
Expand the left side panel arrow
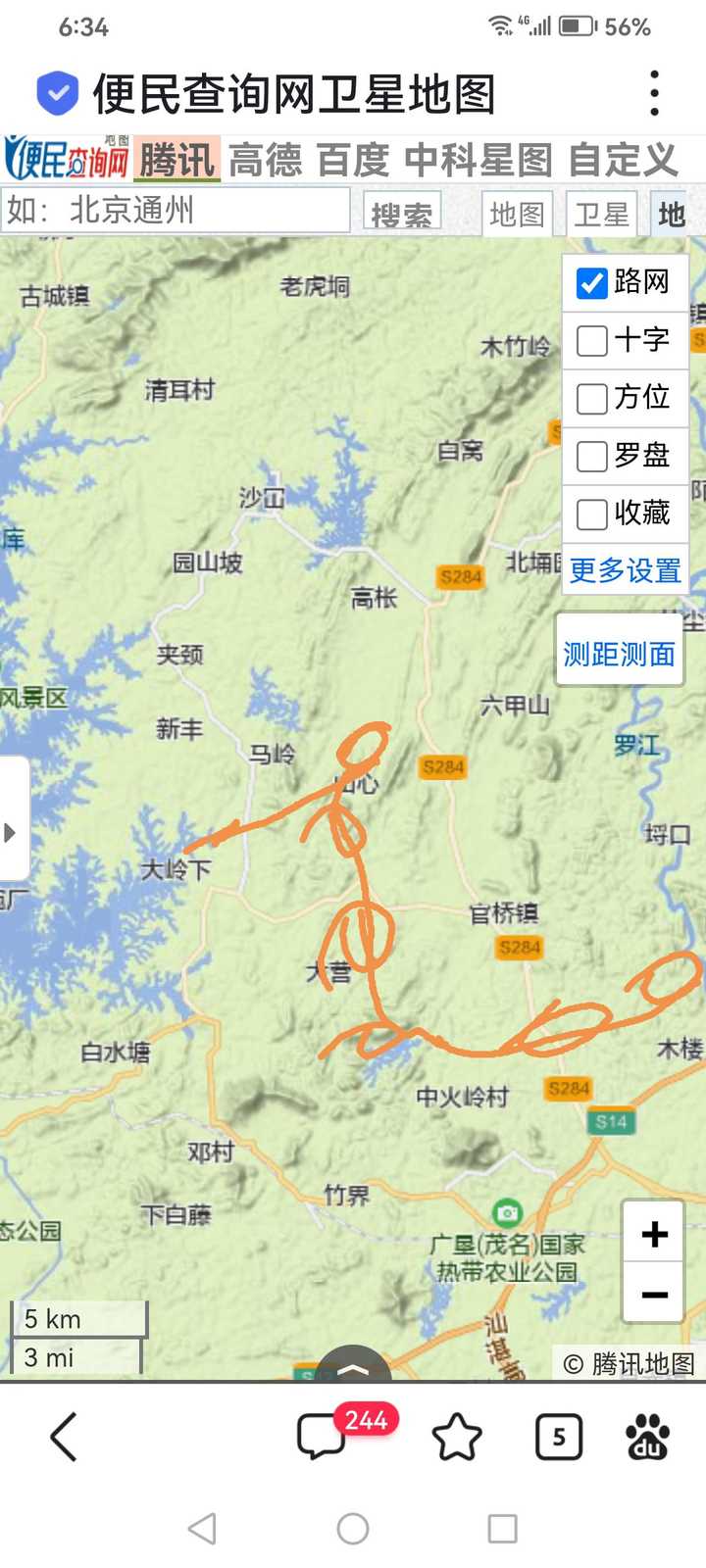(12, 833)
